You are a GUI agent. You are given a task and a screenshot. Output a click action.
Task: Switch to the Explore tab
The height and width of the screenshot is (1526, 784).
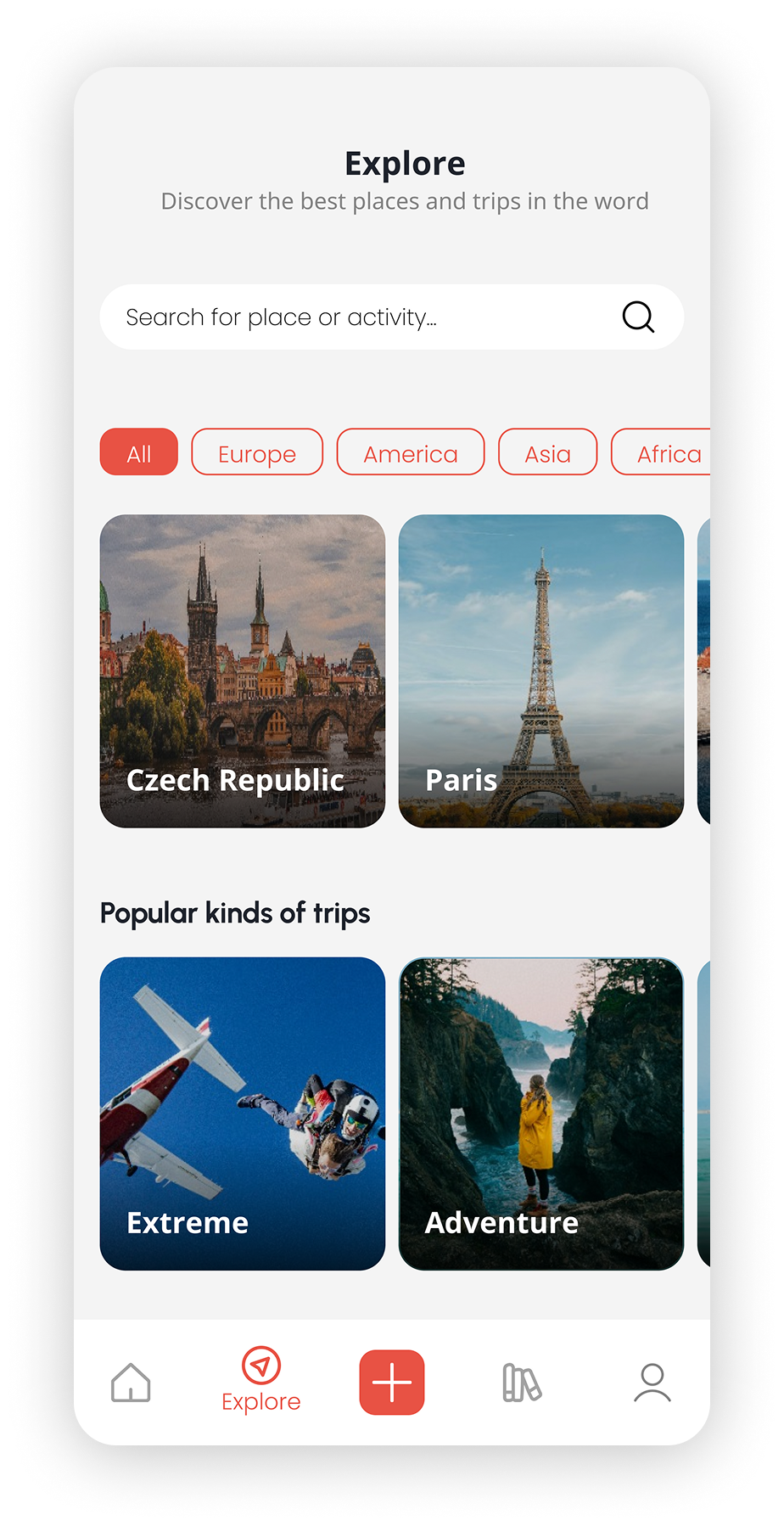pos(261,1380)
